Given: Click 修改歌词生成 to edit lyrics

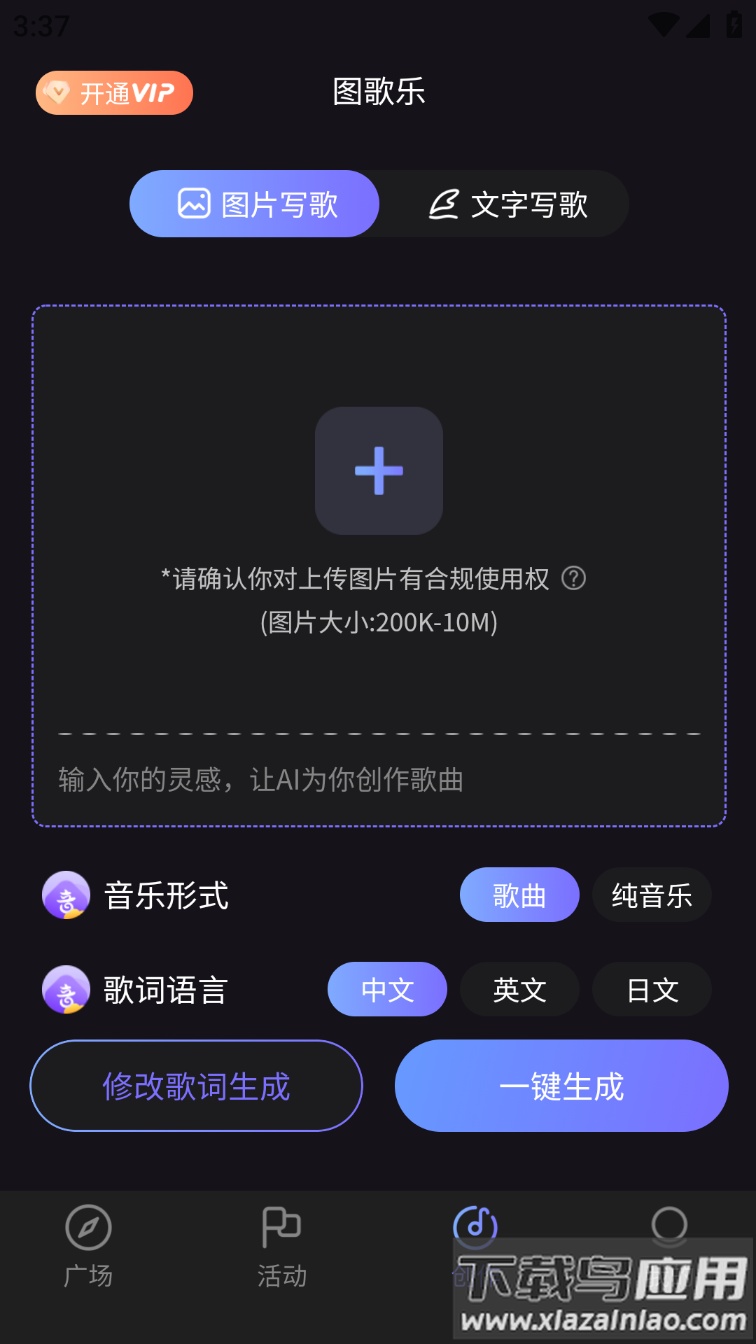Looking at the screenshot, I should 196,1086.
